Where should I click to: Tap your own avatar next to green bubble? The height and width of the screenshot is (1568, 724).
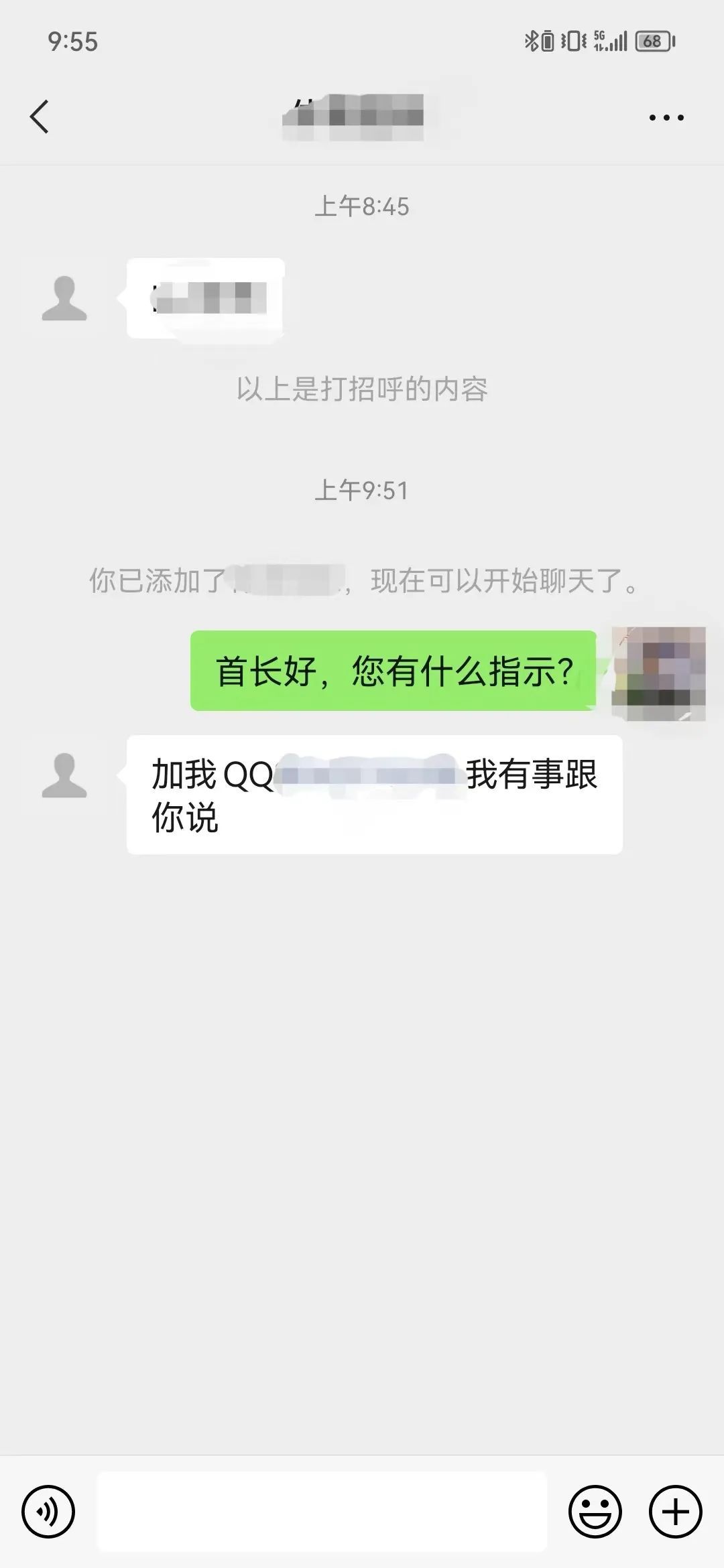pos(658,671)
